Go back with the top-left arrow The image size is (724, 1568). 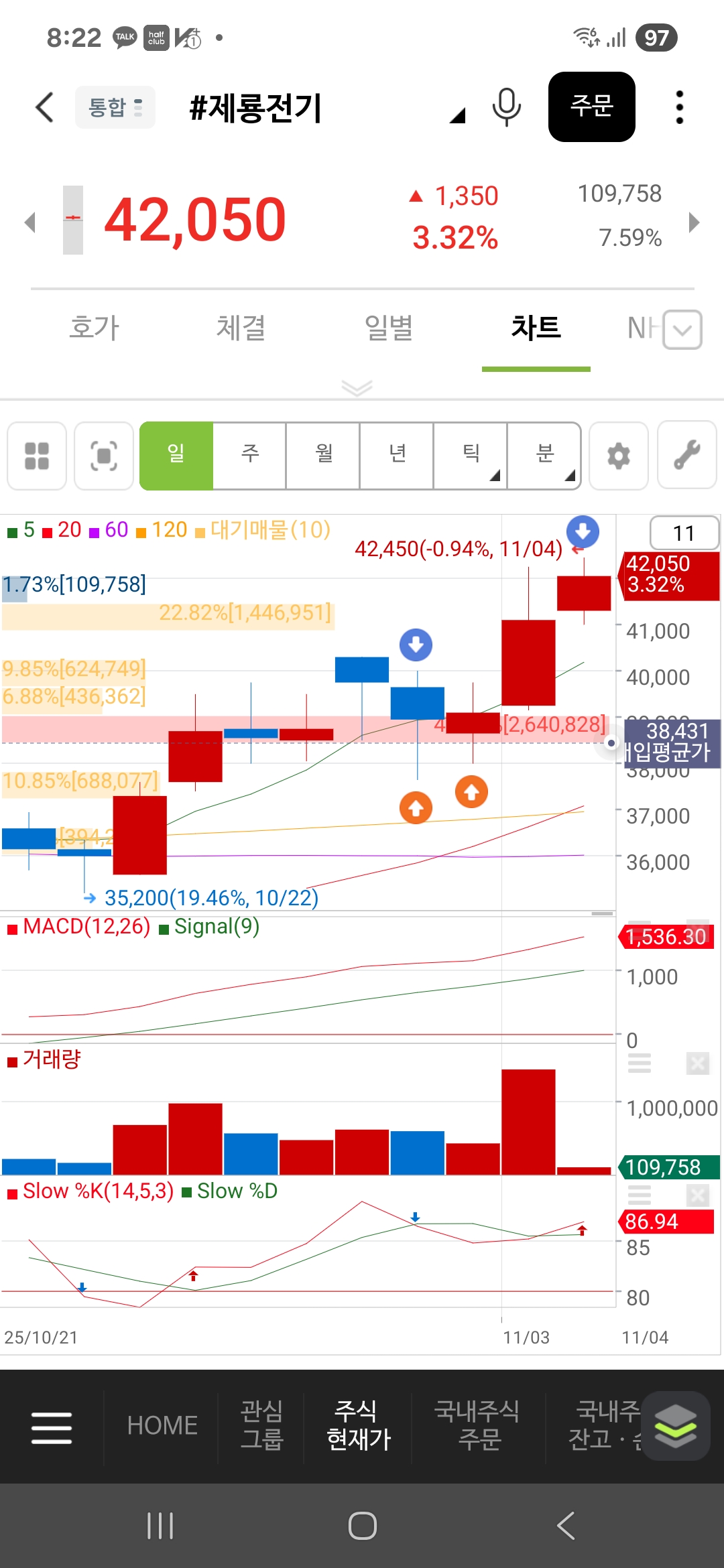point(44,107)
